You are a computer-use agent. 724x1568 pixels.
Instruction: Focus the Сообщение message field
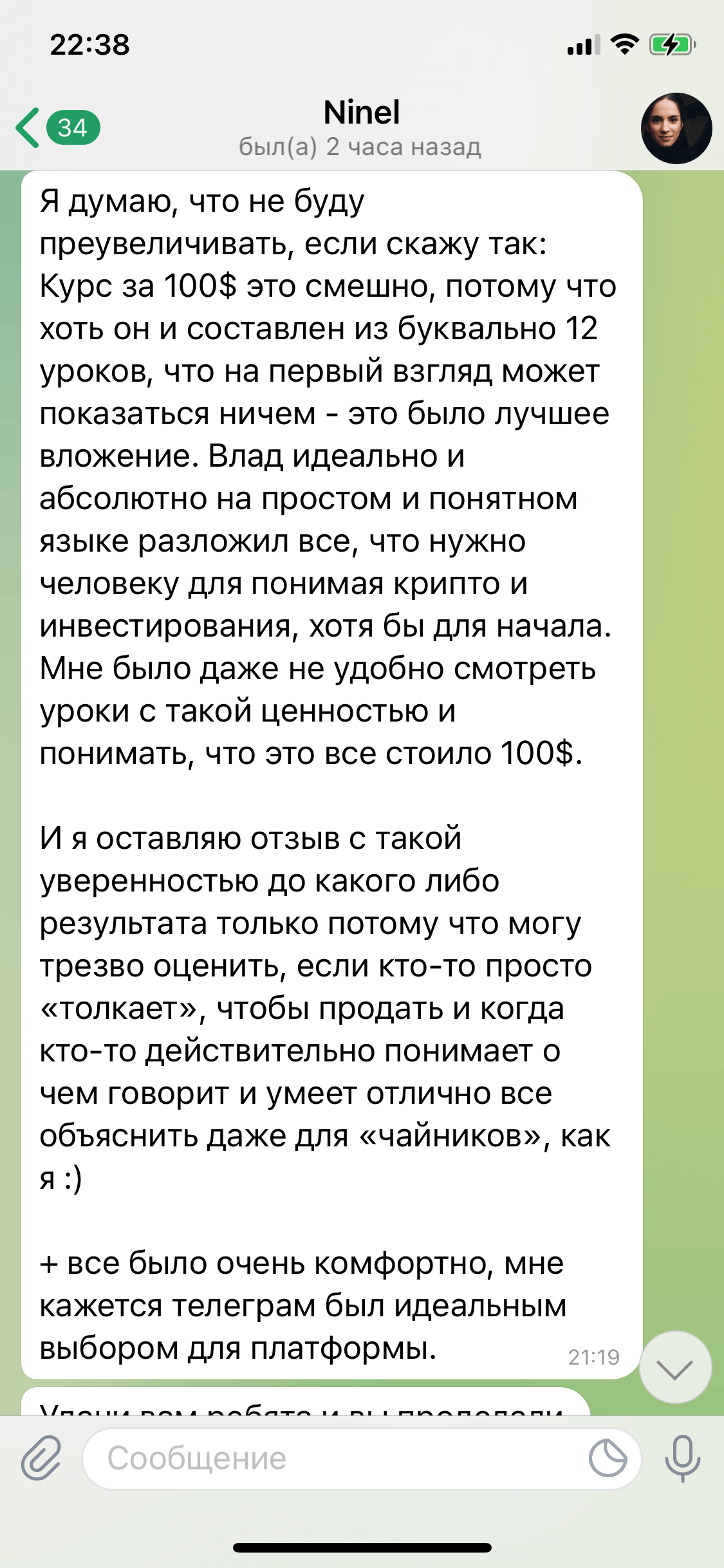click(335, 1459)
